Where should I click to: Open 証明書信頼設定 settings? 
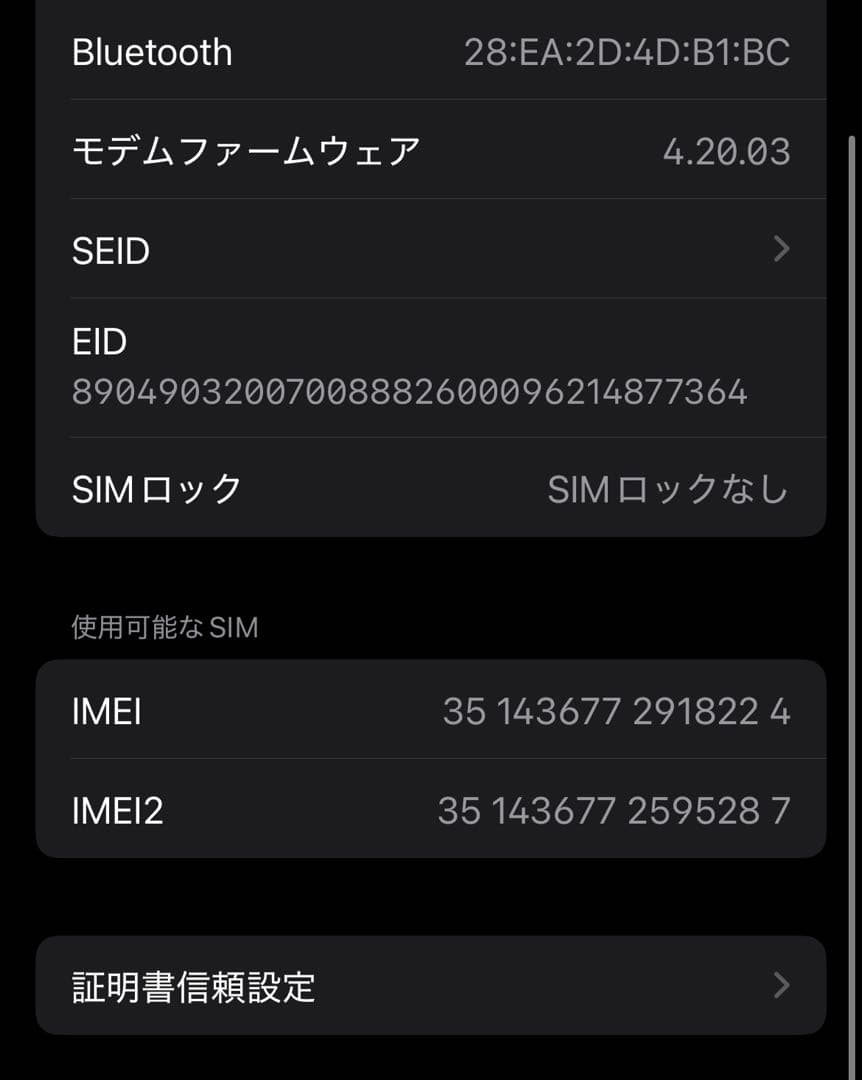(x=430, y=985)
